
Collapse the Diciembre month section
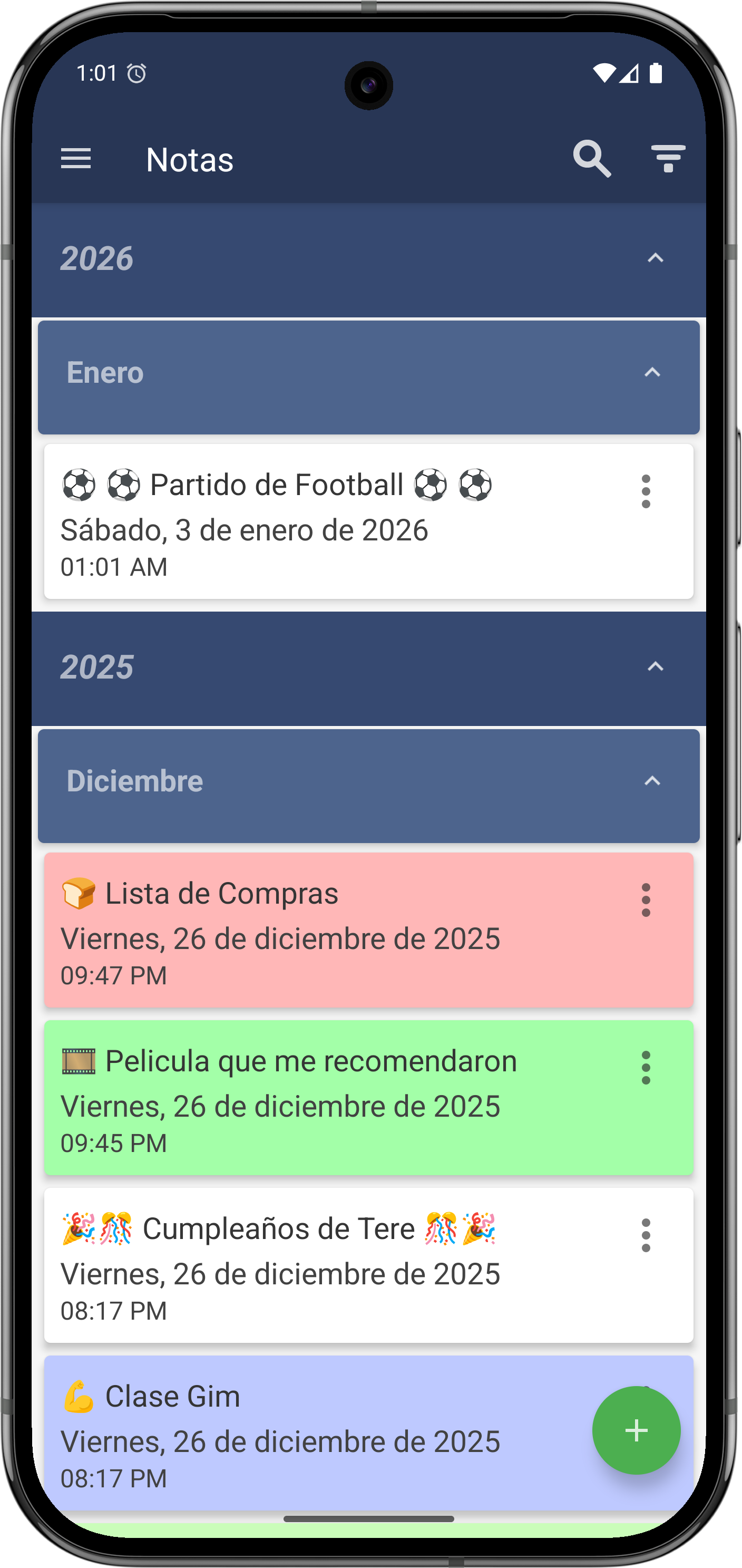pyautogui.click(x=652, y=781)
